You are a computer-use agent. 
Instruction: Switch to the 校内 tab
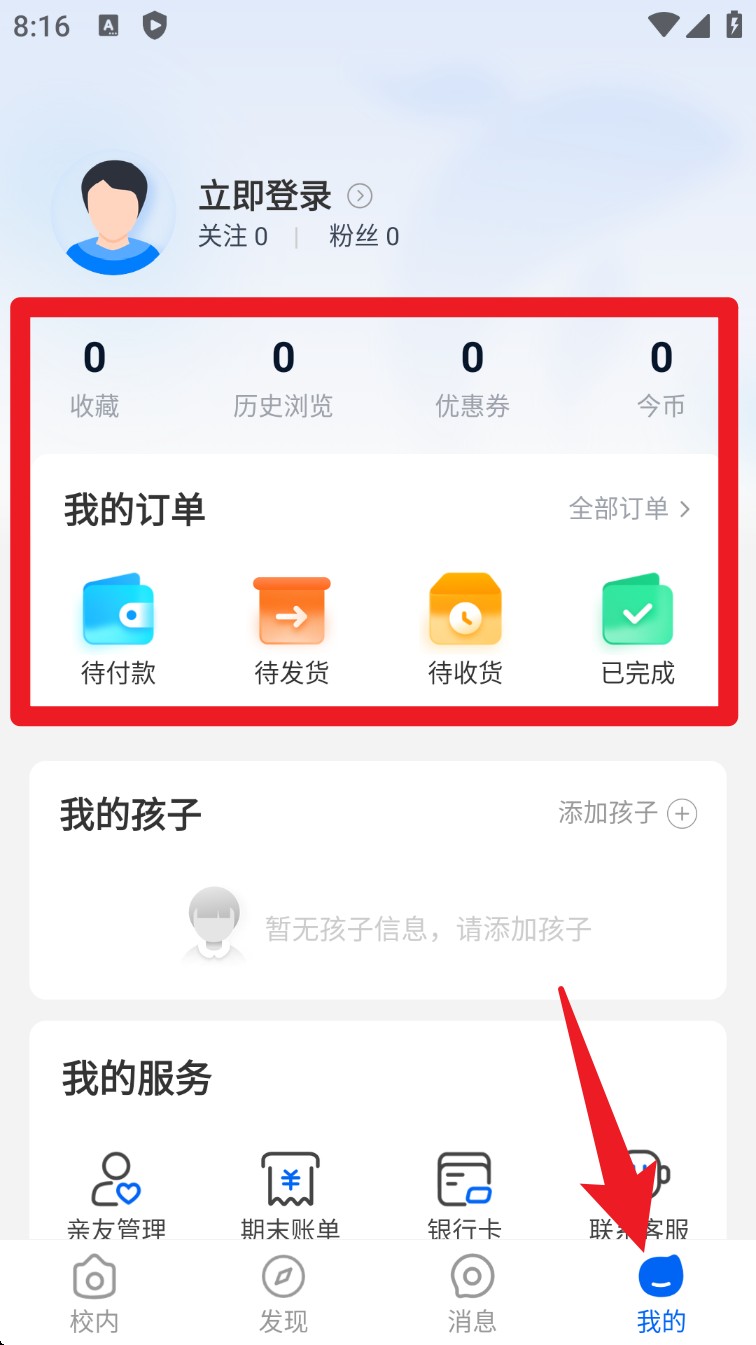click(94, 1295)
